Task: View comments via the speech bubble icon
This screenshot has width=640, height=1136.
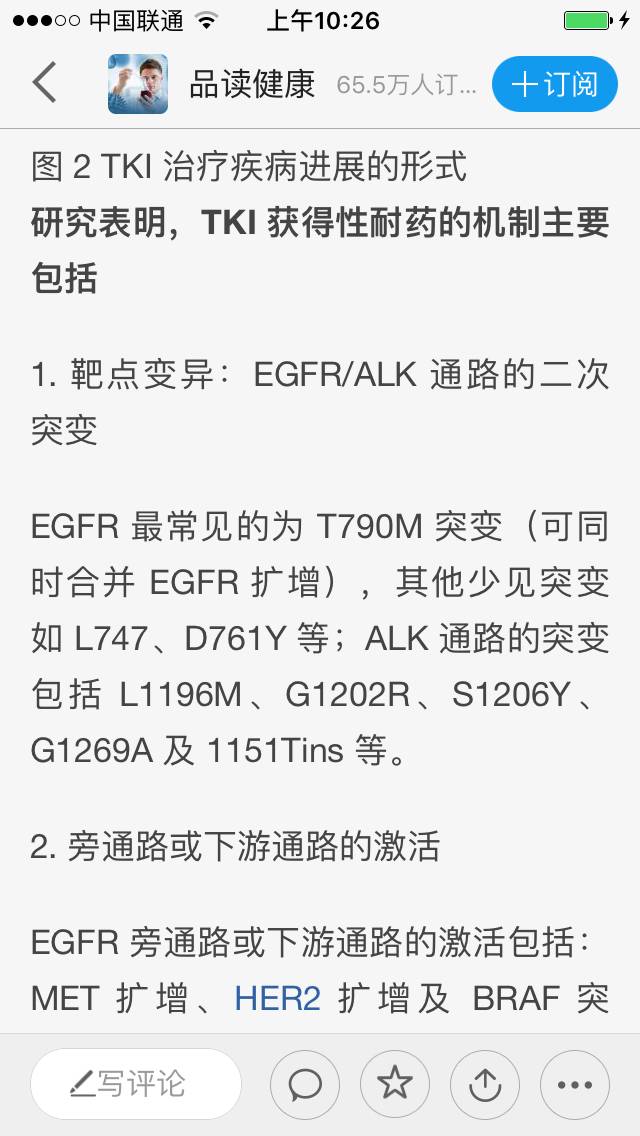Action: [x=305, y=1085]
